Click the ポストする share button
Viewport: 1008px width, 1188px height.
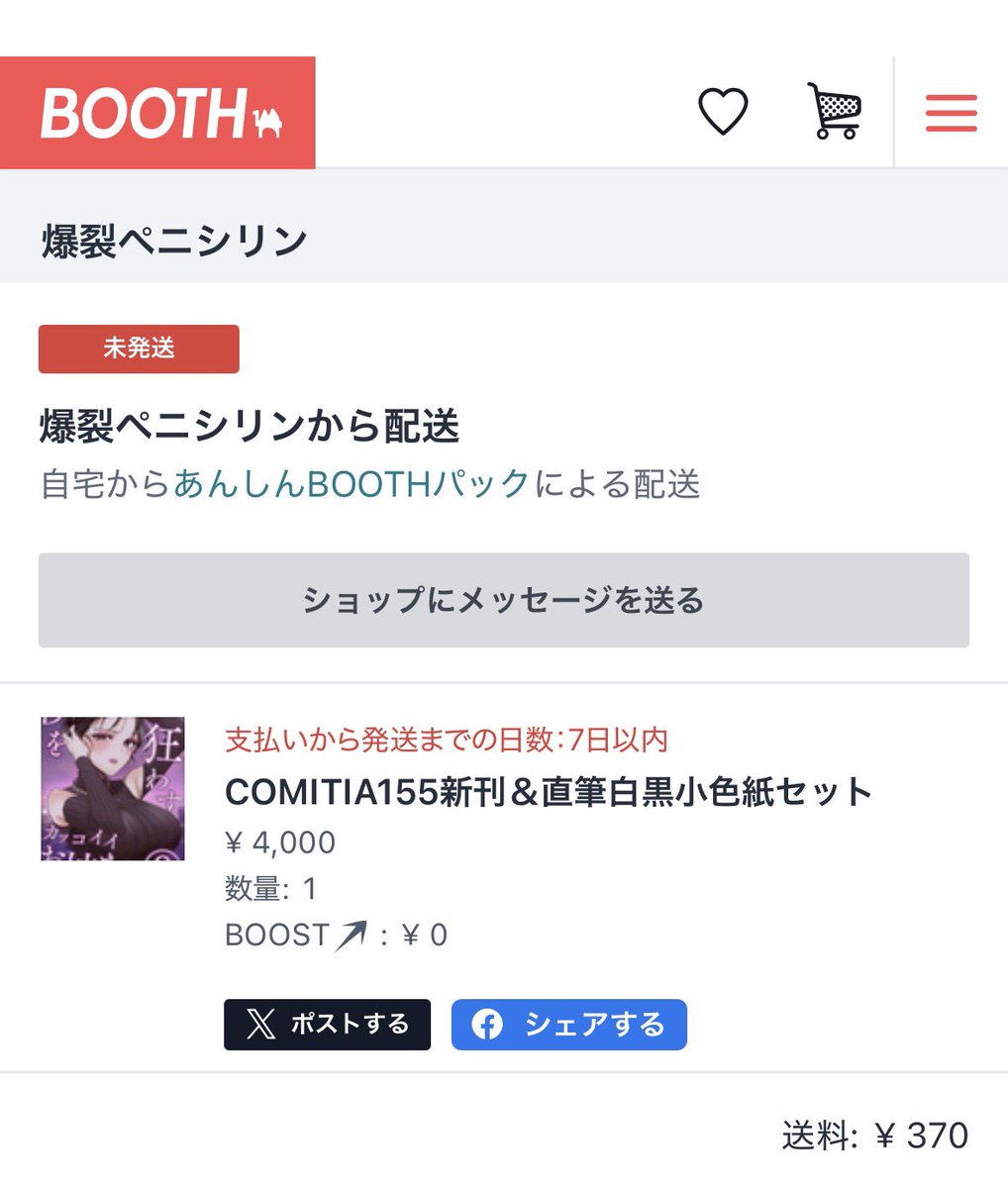(327, 1025)
